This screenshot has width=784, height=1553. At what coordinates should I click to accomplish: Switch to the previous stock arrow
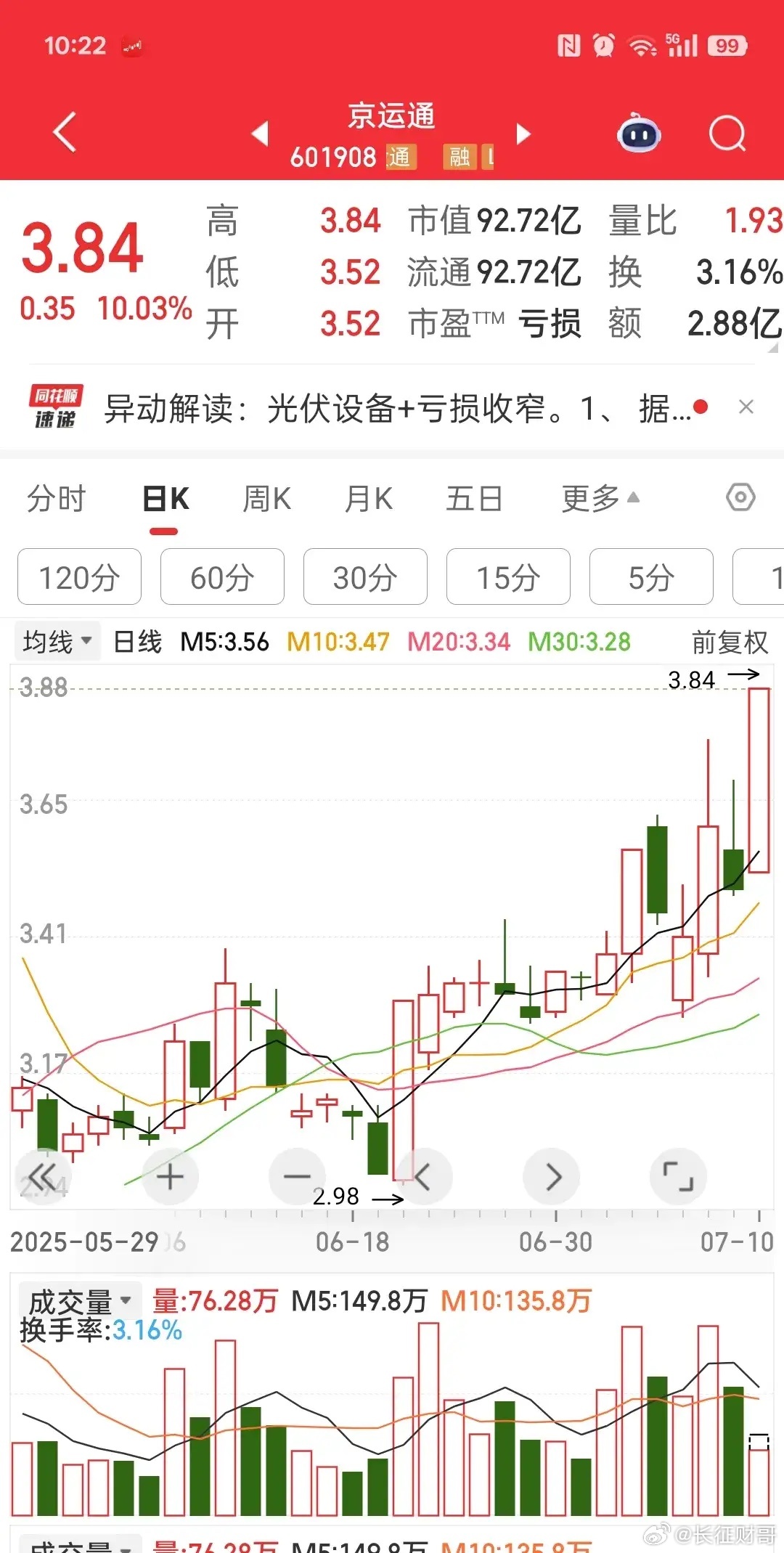coord(260,134)
